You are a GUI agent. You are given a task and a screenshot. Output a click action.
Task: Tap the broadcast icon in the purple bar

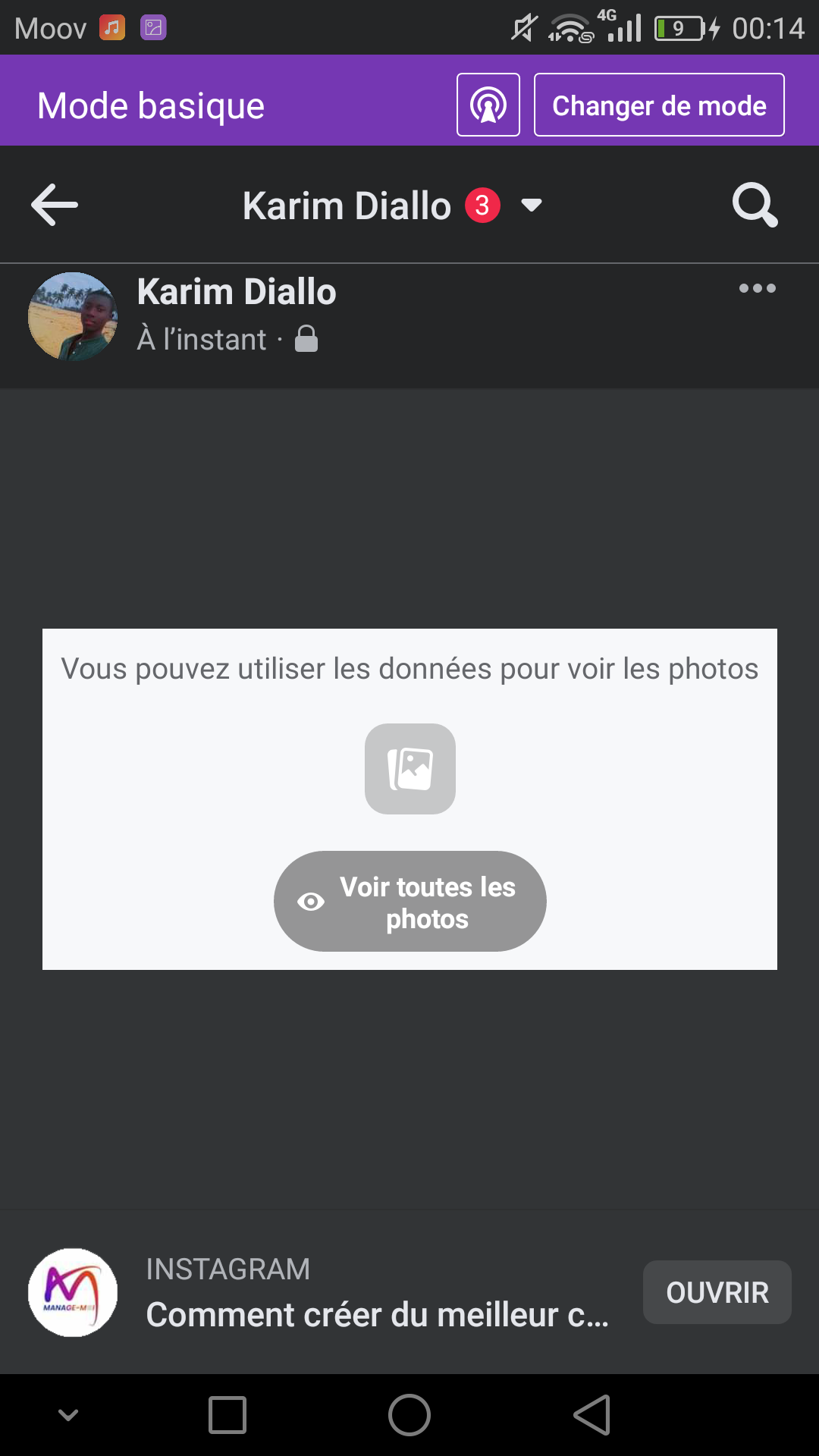(488, 105)
